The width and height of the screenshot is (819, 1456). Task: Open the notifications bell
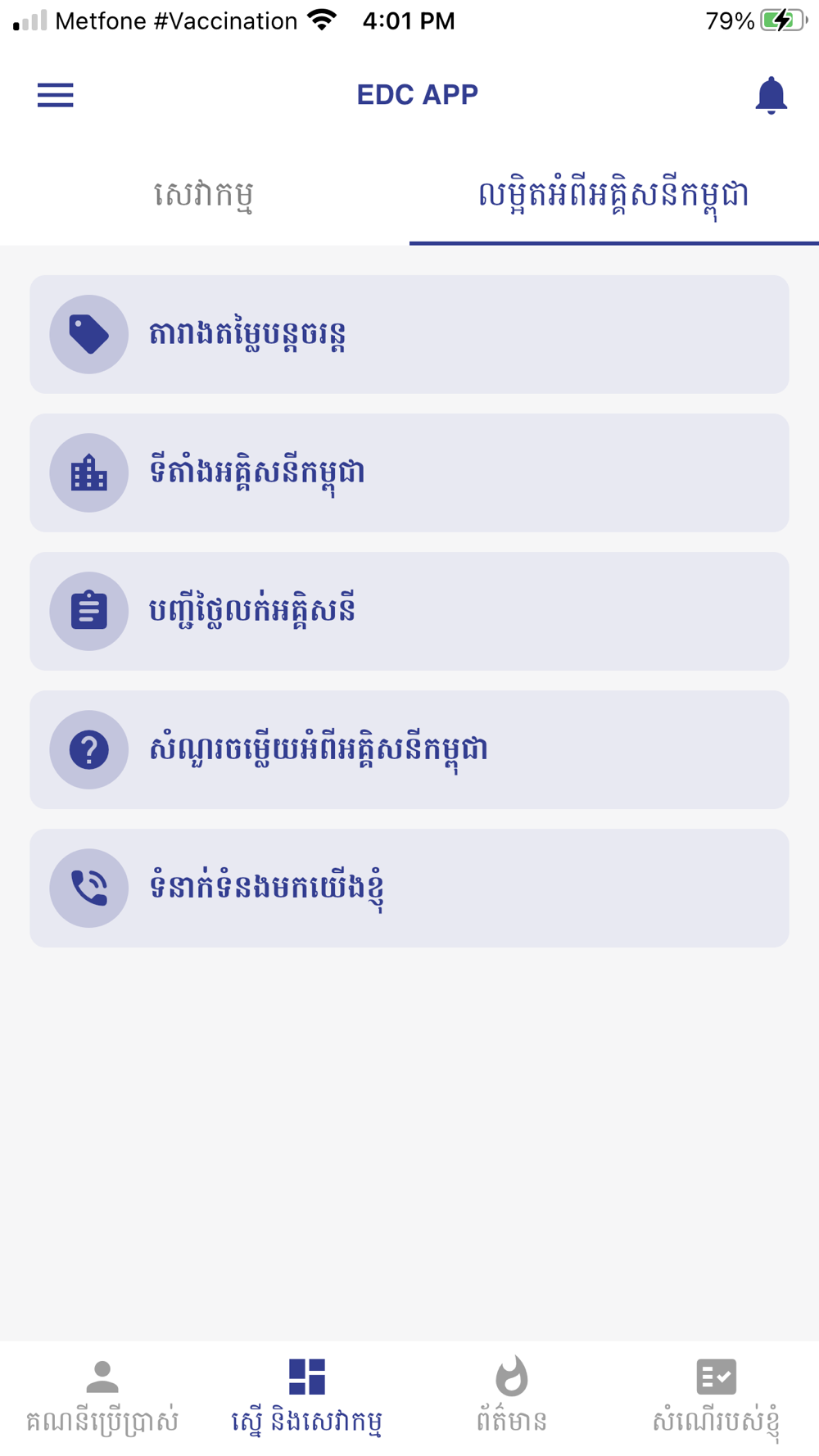(x=771, y=95)
